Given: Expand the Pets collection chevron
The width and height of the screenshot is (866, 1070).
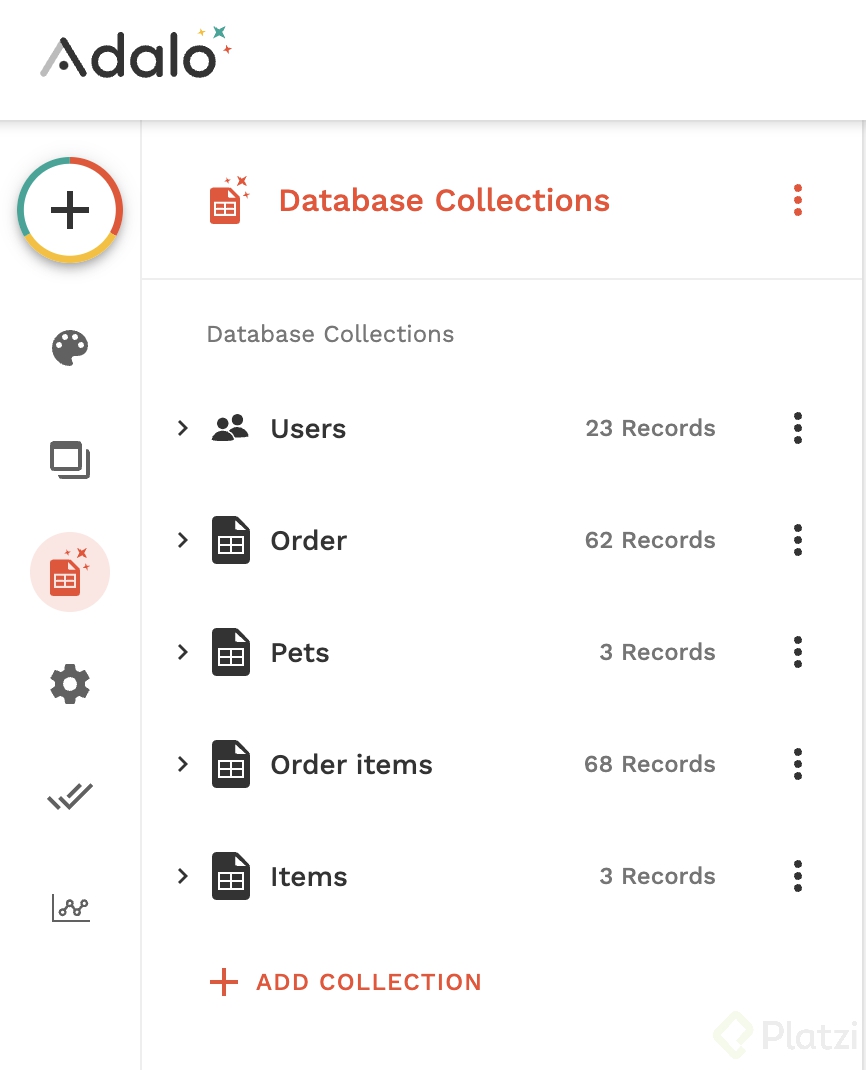Looking at the screenshot, I should (182, 652).
